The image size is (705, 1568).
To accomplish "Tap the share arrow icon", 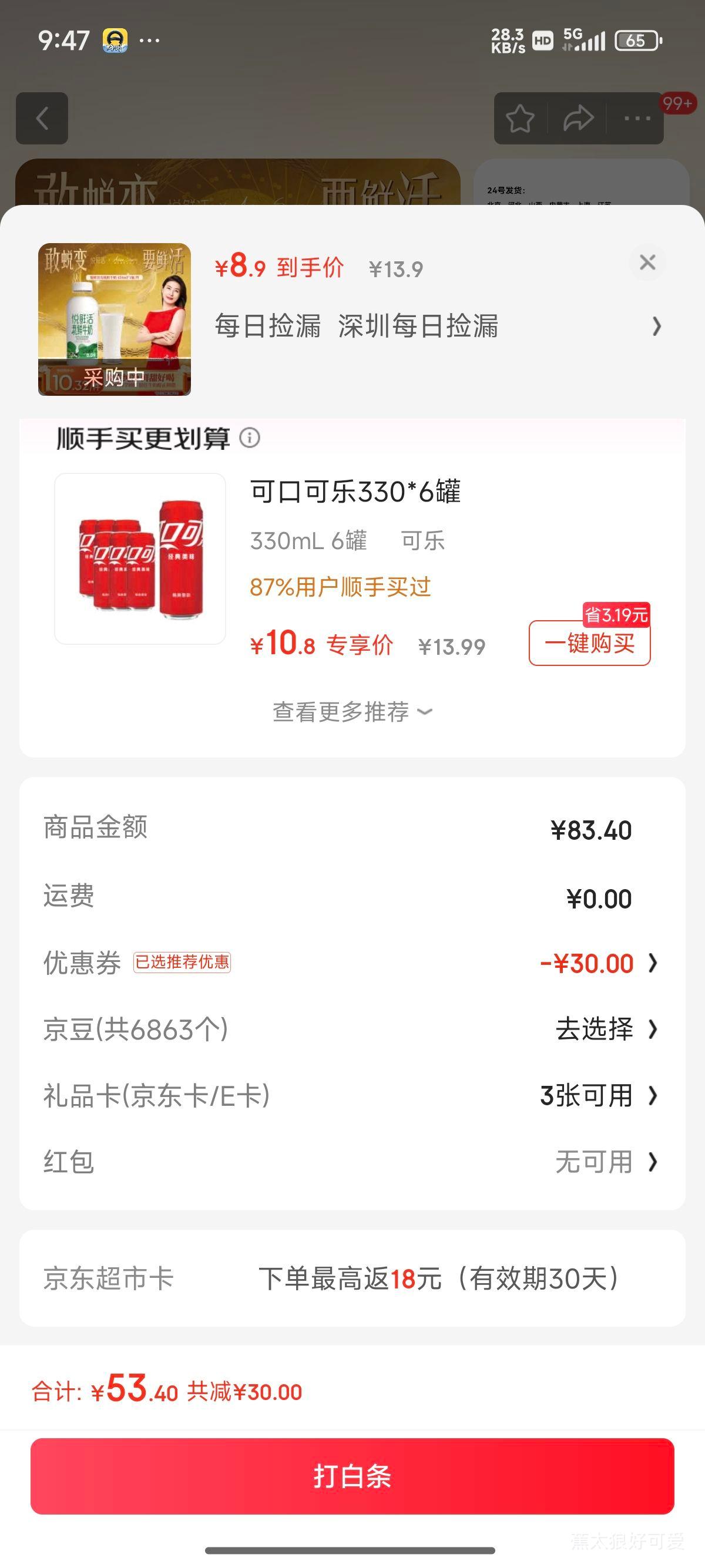I will 576,119.
